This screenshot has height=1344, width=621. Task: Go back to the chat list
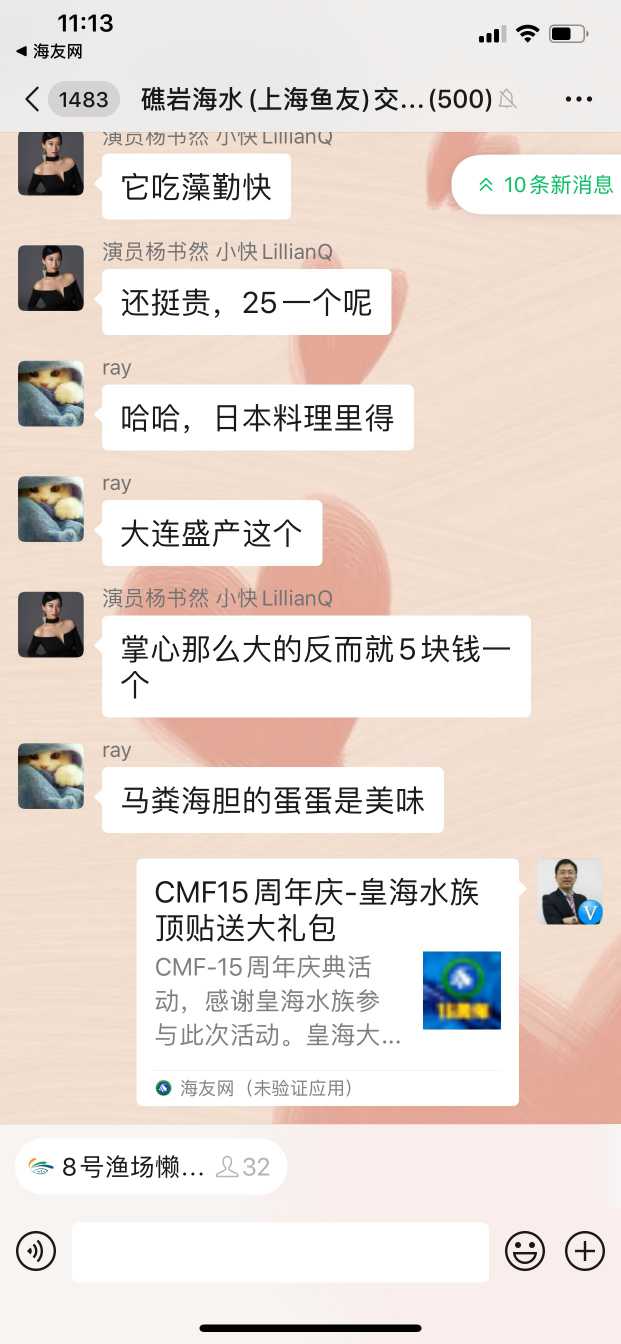tap(32, 99)
